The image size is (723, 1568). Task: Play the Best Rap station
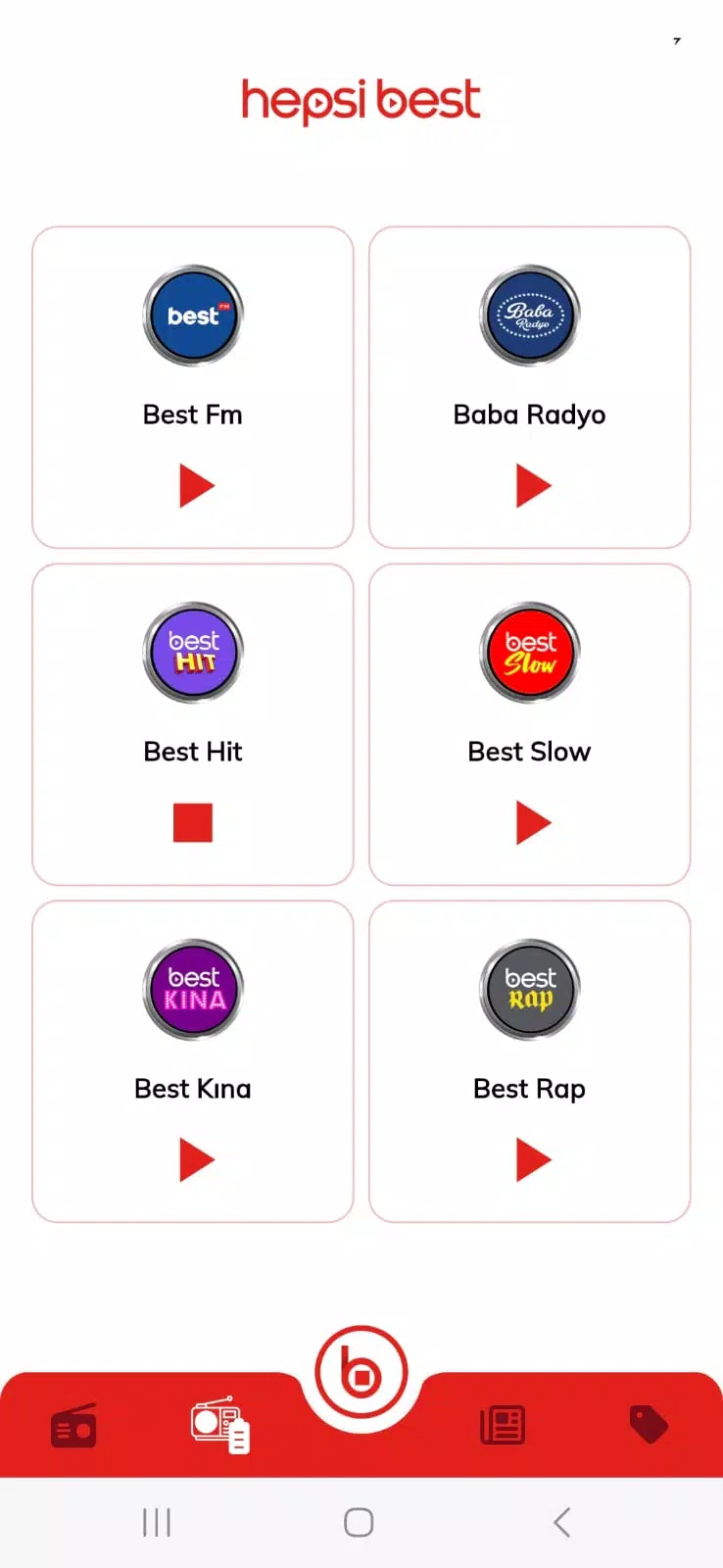533,1160
